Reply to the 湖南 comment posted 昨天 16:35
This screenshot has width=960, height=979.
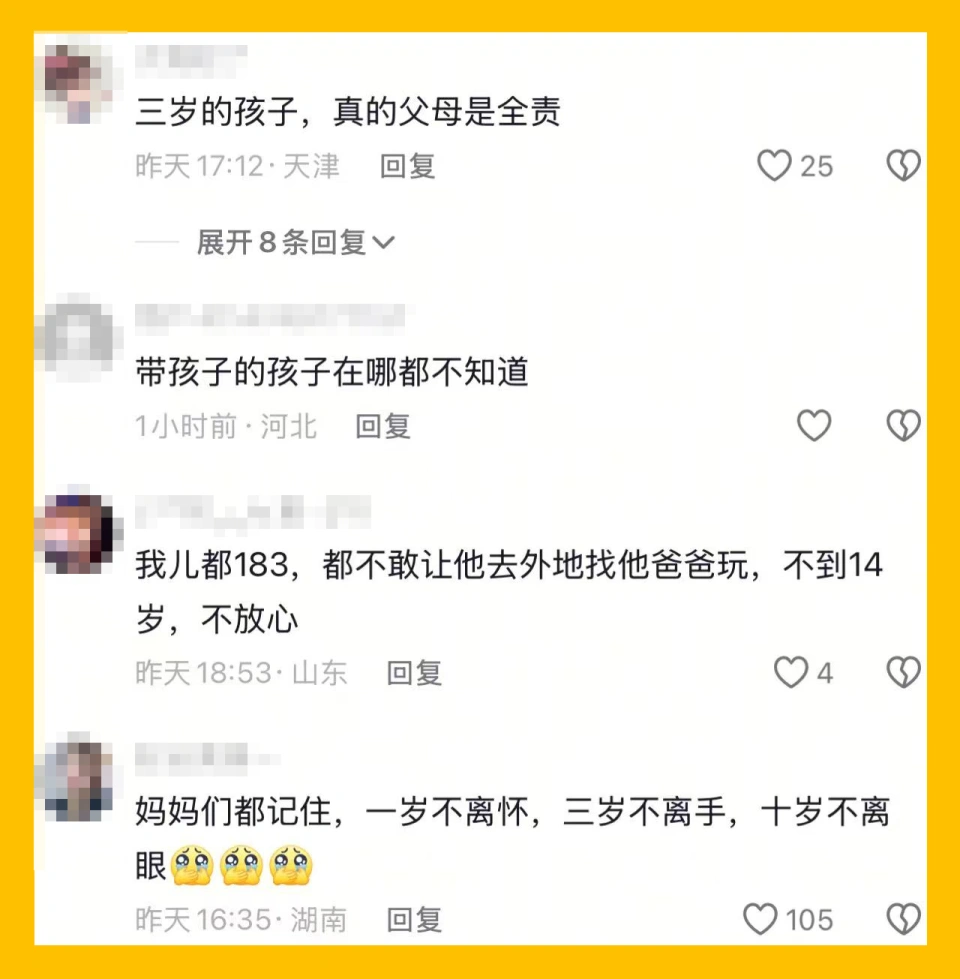click(414, 919)
